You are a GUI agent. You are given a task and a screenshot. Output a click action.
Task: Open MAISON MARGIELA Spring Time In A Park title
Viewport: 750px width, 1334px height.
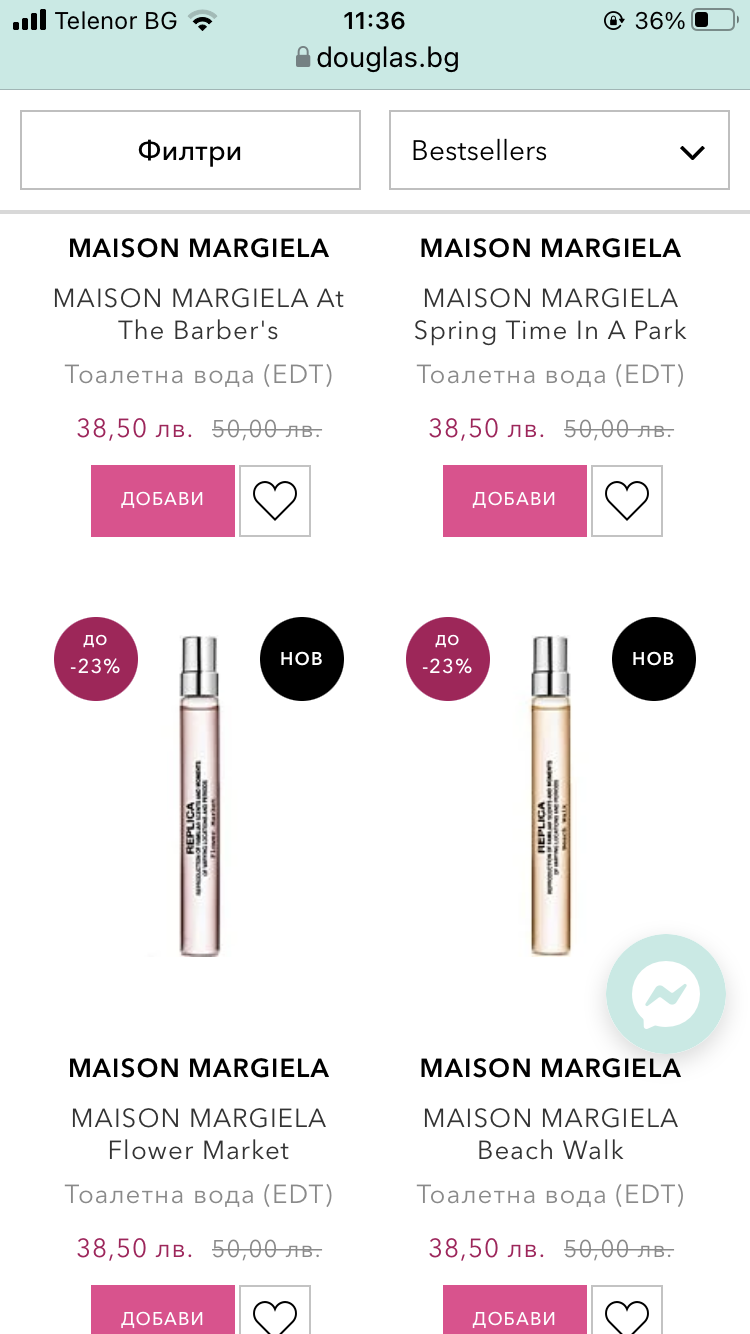coord(551,314)
